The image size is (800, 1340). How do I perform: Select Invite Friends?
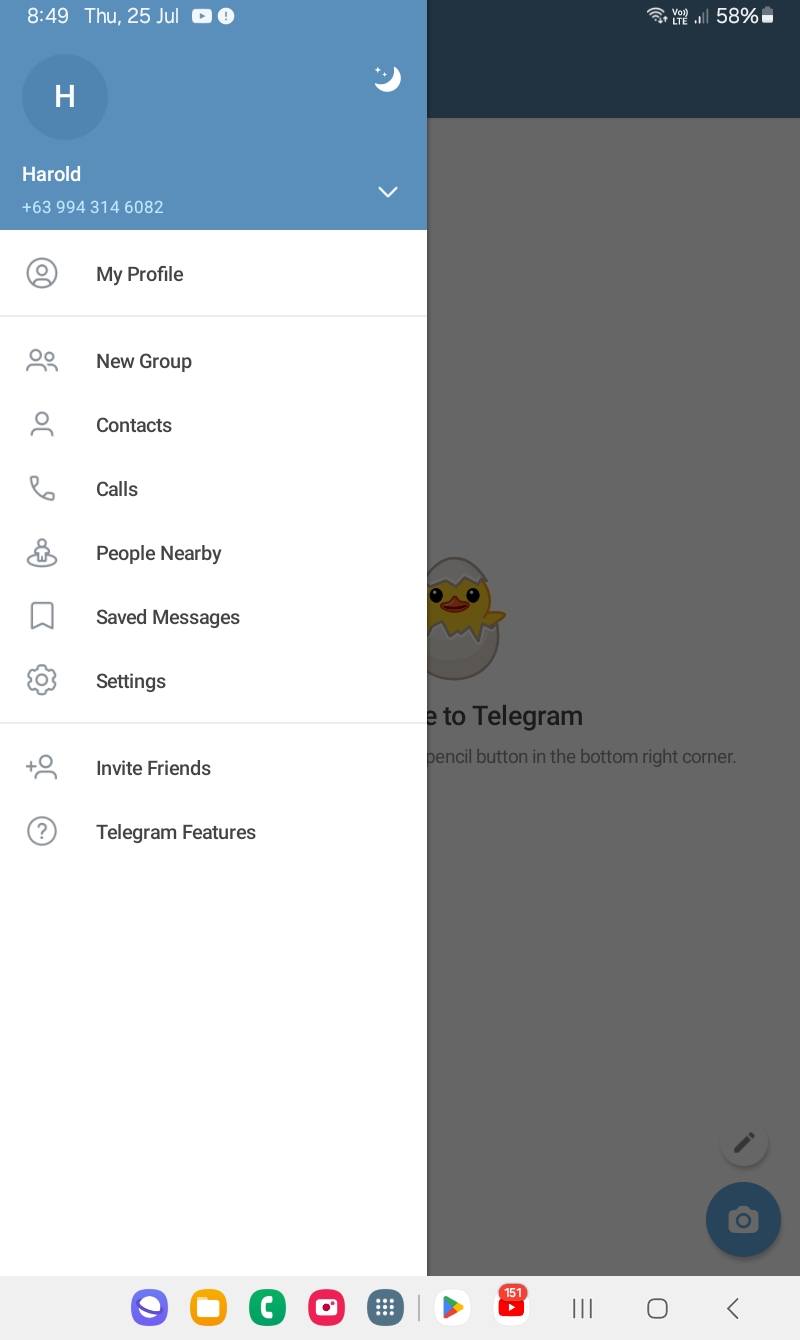coord(213,768)
